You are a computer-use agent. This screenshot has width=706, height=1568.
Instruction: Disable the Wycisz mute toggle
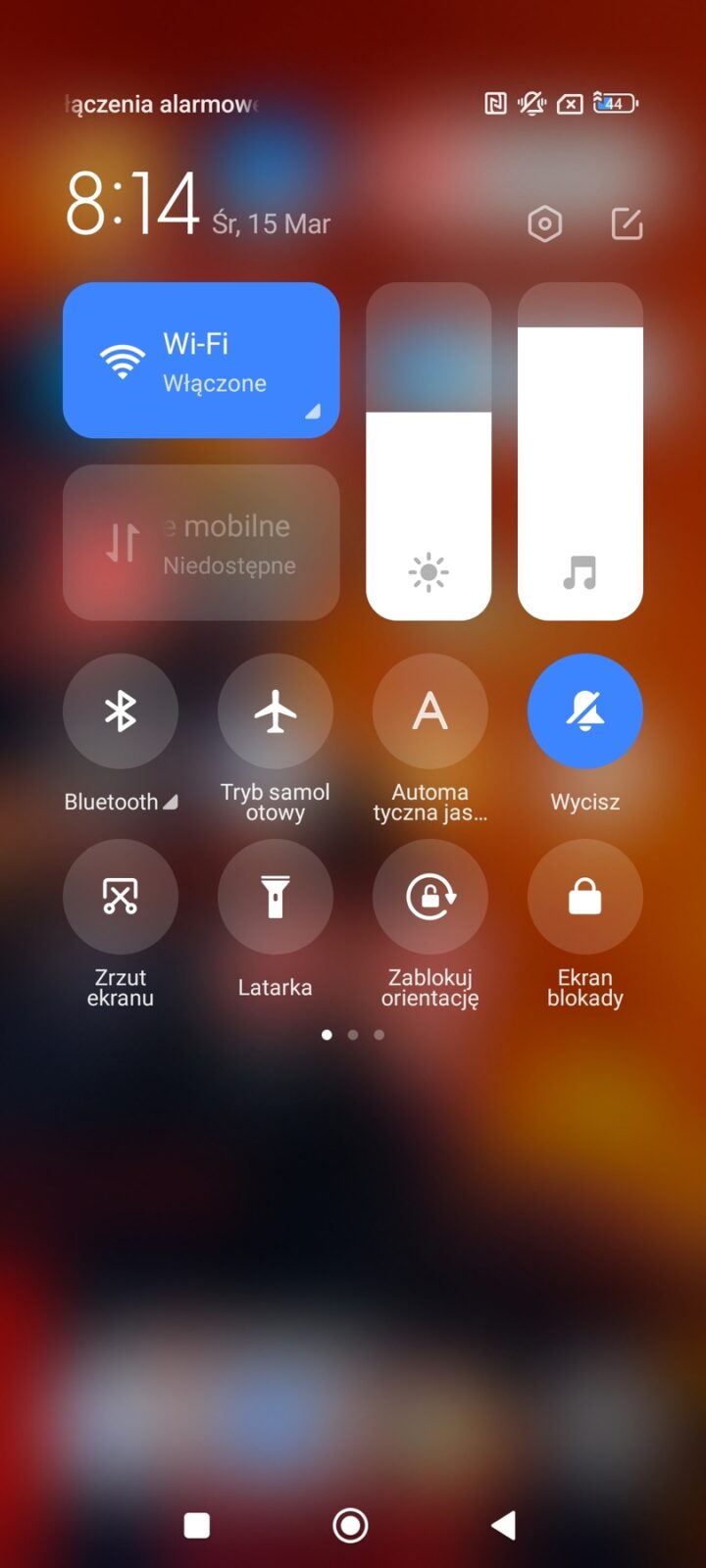click(x=585, y=711)
